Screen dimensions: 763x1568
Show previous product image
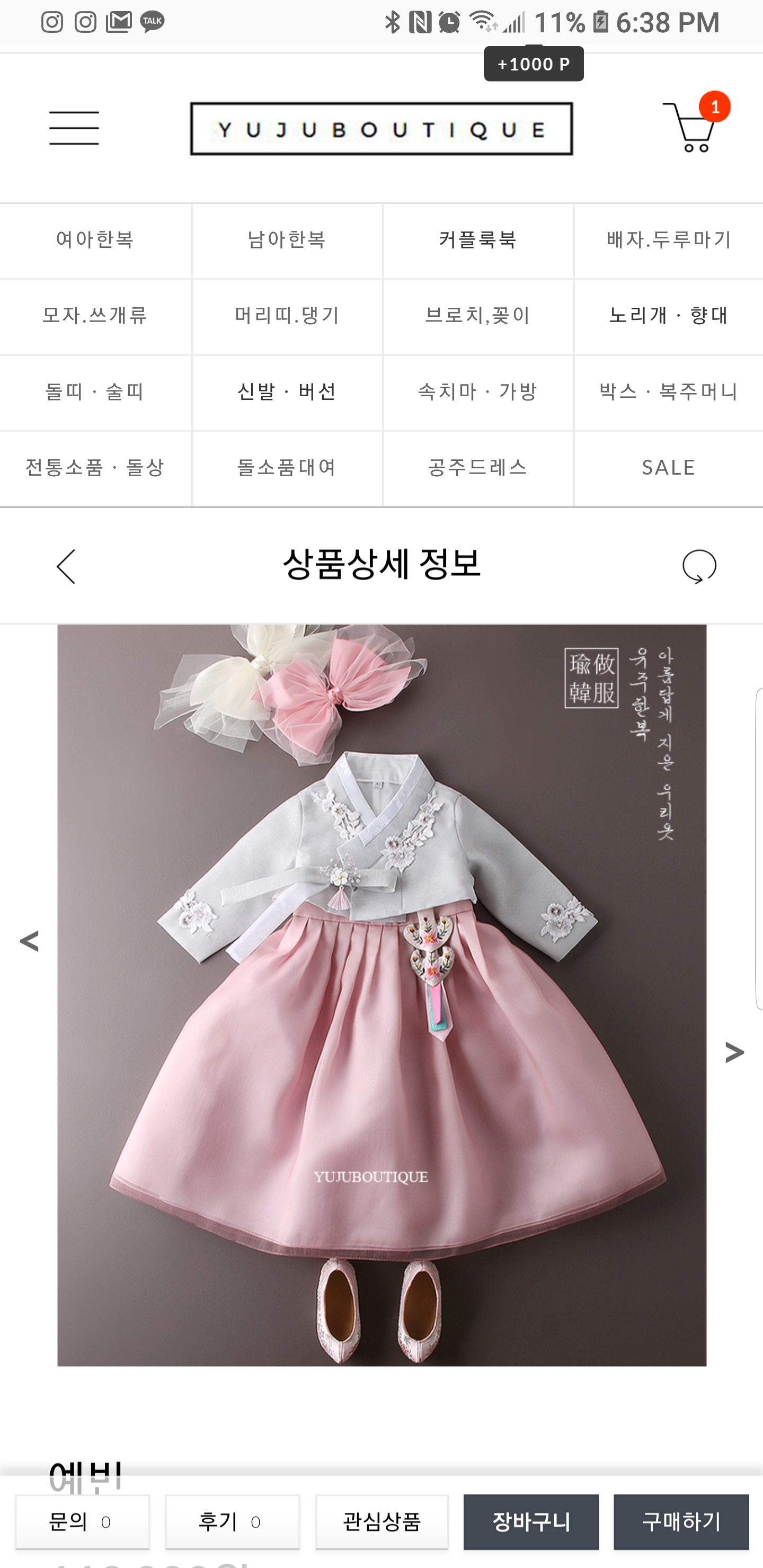pyautogui.click(x=29, y=941)
